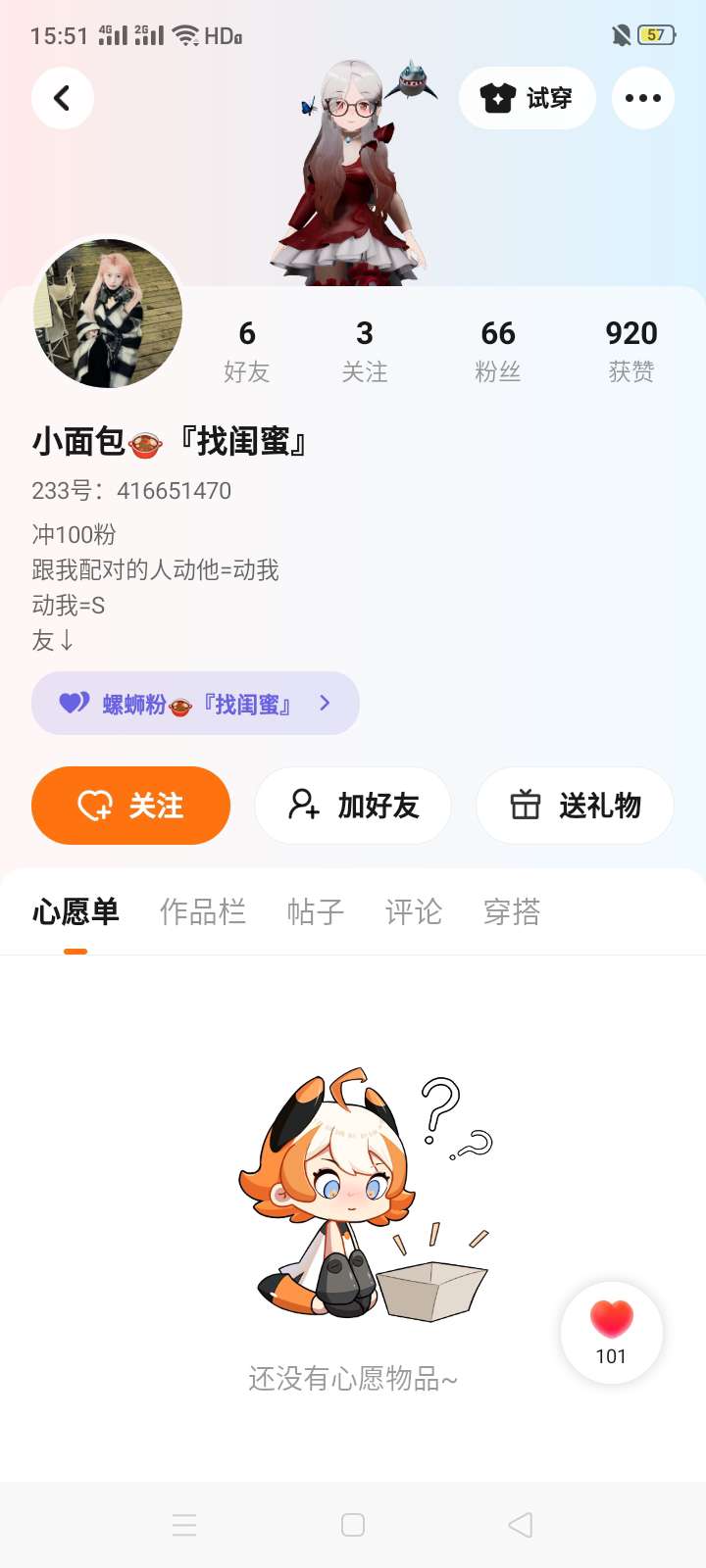Open the 关注 following count
Screen dimensions: 706x1568
pyautogui.click(x=364, y=350)
